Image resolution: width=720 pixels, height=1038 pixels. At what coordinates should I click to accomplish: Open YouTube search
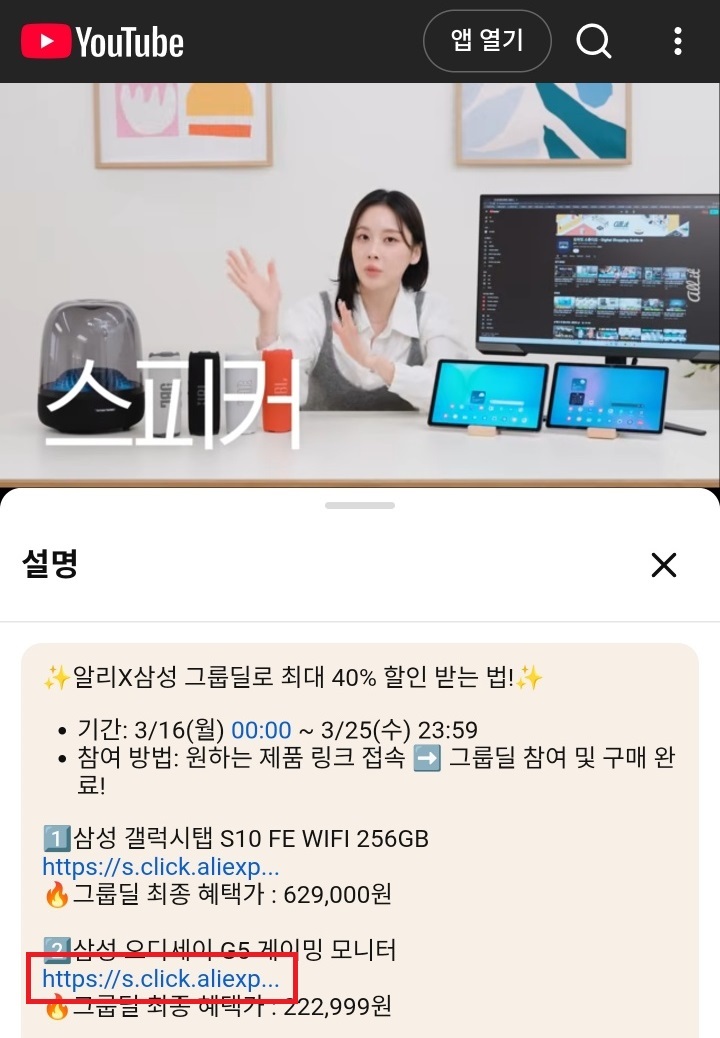(x=593, y=41)
